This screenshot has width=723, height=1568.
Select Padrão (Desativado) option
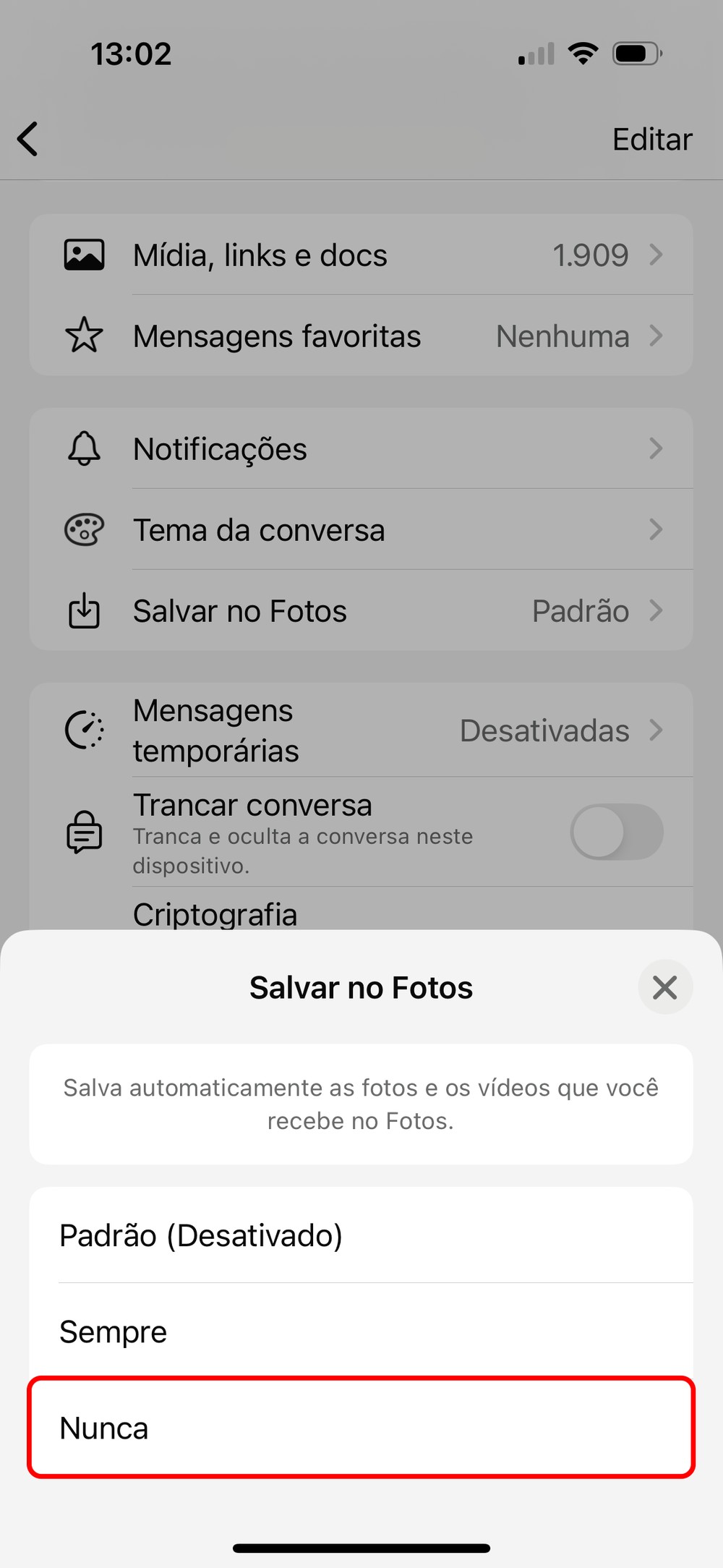point(361,1235)
